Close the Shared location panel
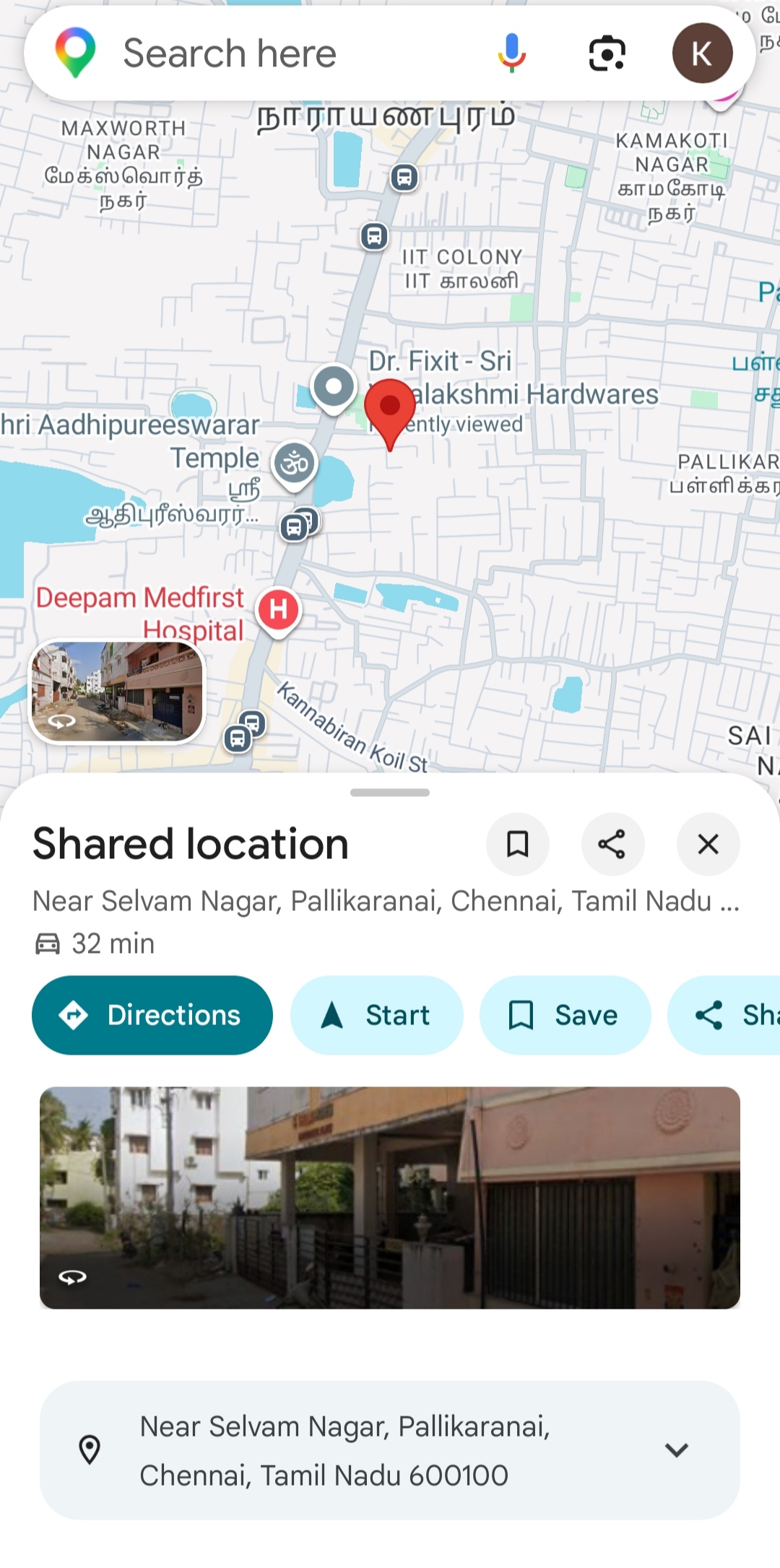This screenshot has height=1568, width=780. click(x=708, y=844)
